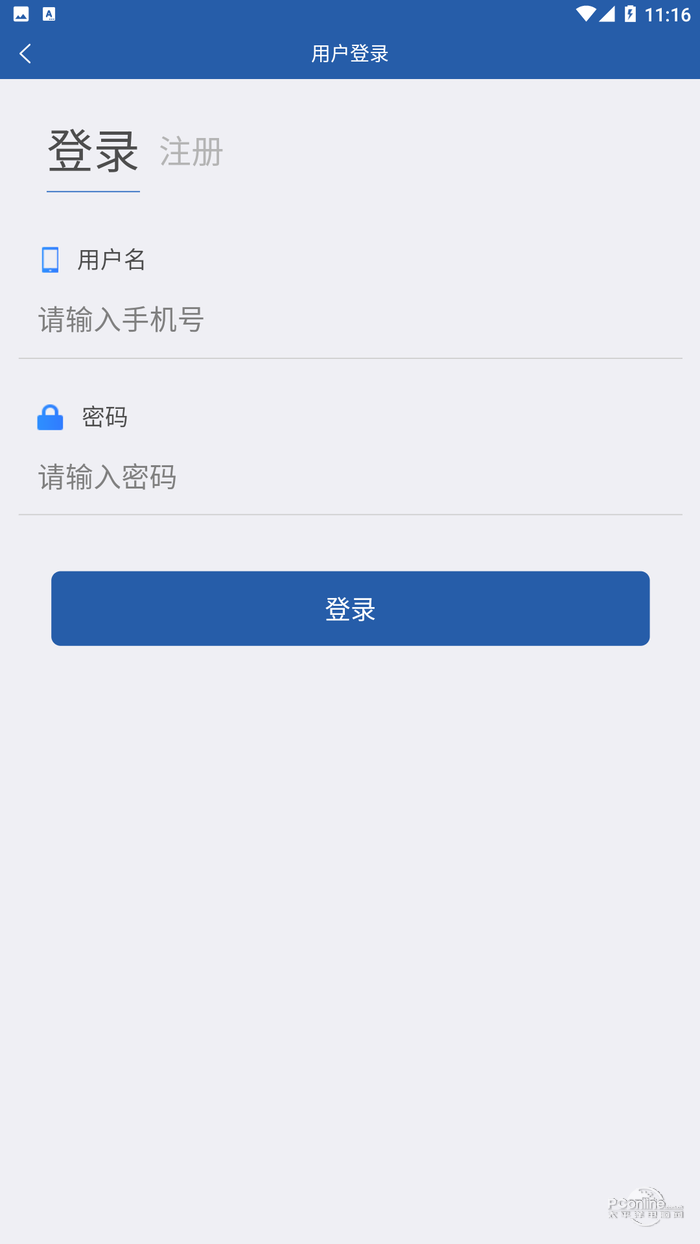
Task: Select the 登录 tab
Action: (x=93, y=152)
